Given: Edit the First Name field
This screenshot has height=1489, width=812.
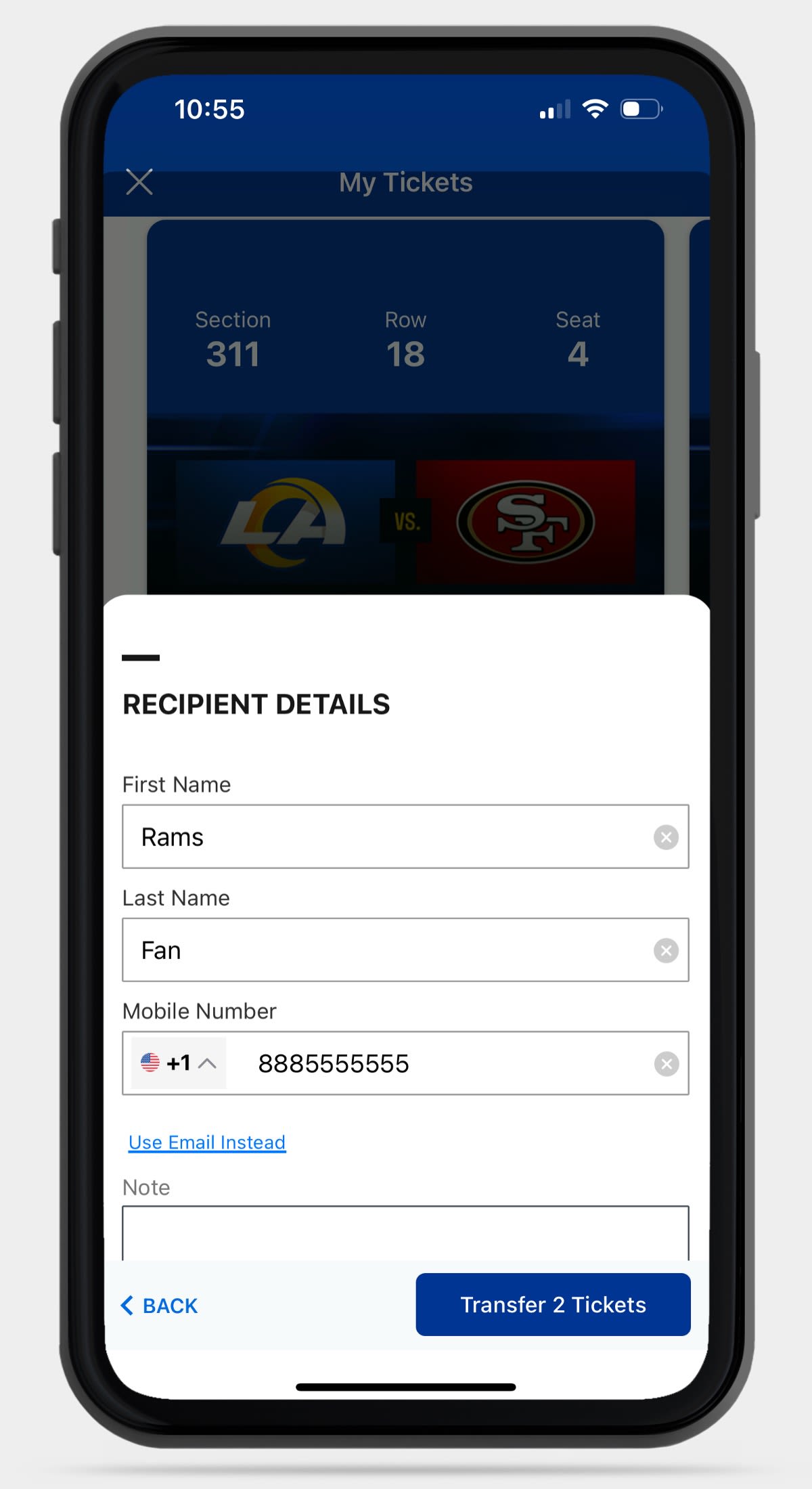Looking at the screenshot, I should (386, 837).
